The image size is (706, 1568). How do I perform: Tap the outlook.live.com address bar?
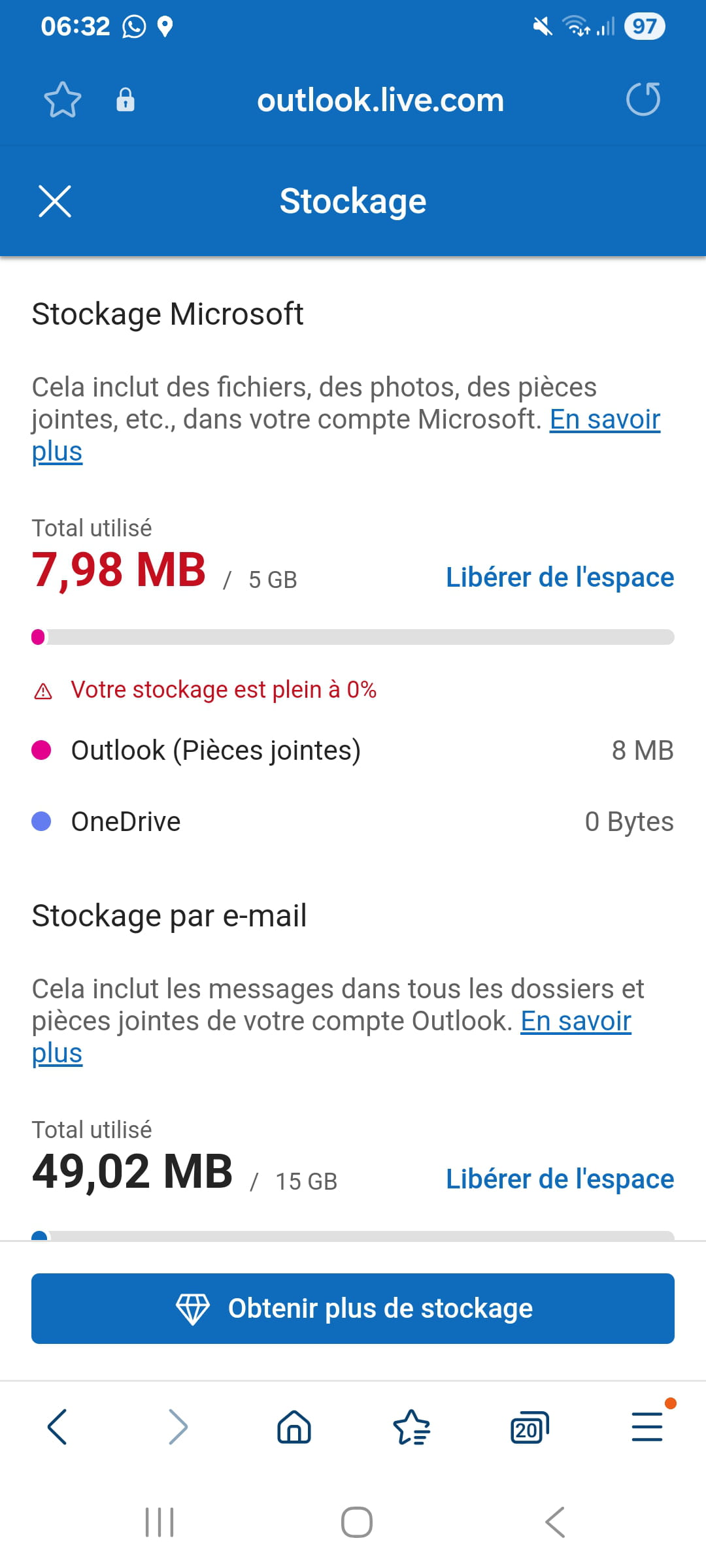tap(380, 100)
